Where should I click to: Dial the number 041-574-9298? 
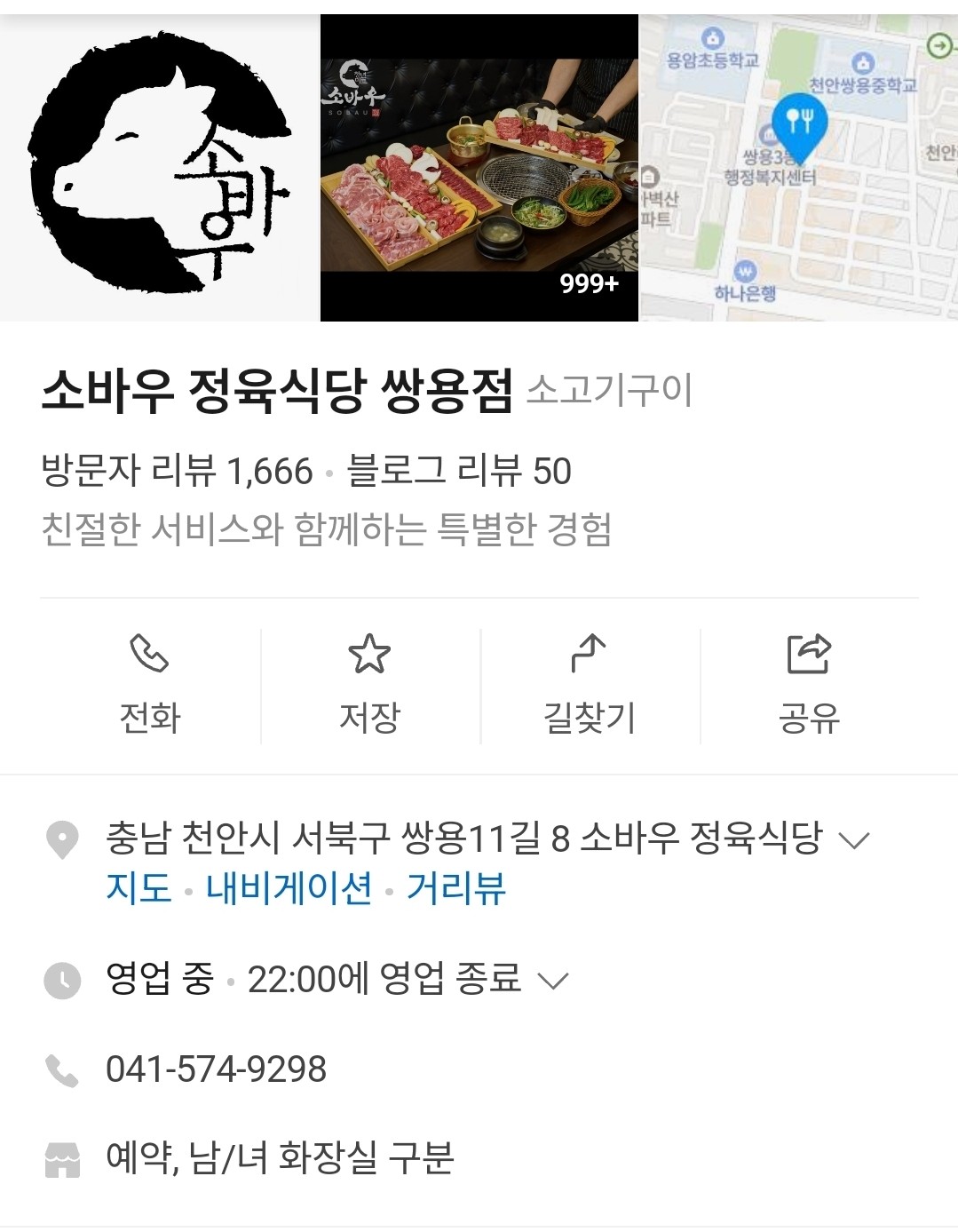[216, 1069]
